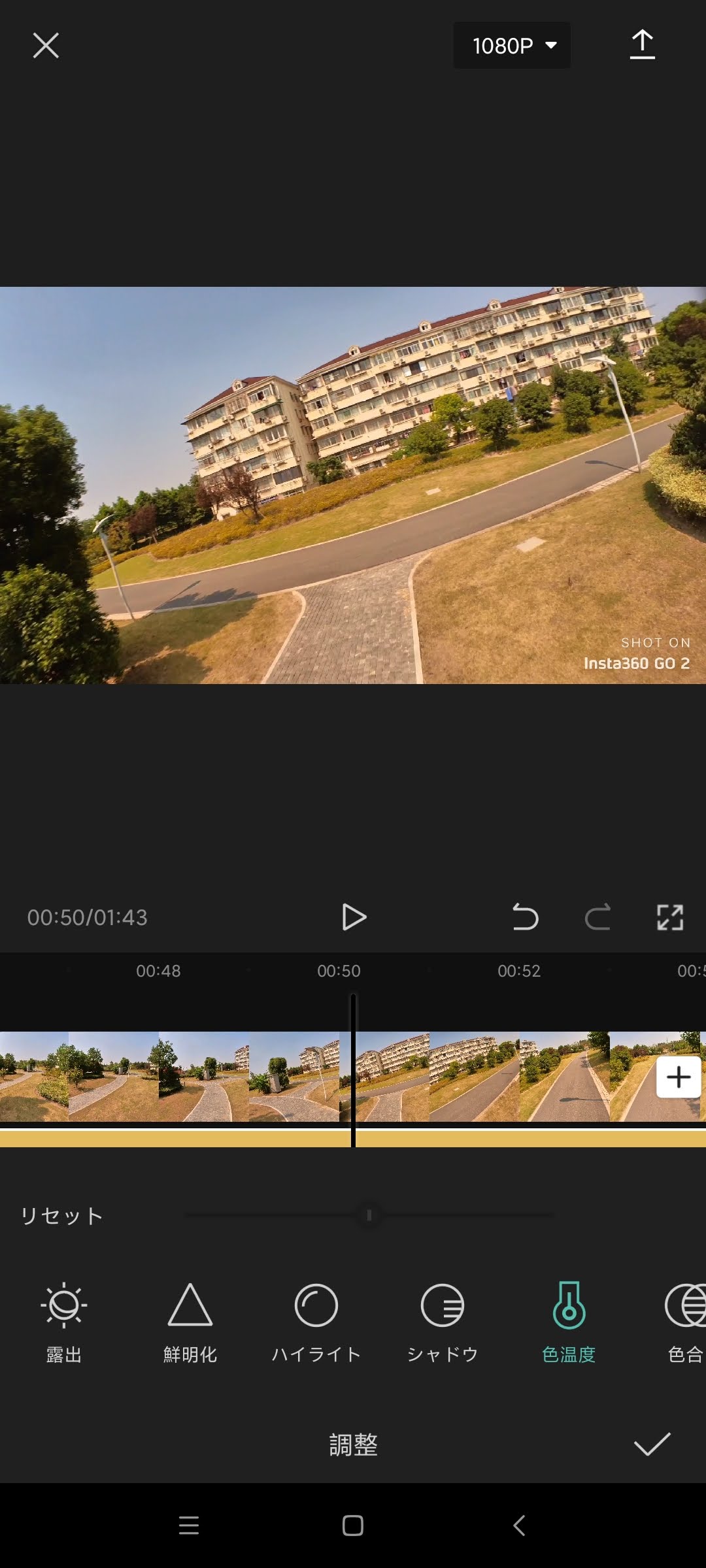
Task: Open the 1080P resolution dropdown
Action: click(512, 46)
